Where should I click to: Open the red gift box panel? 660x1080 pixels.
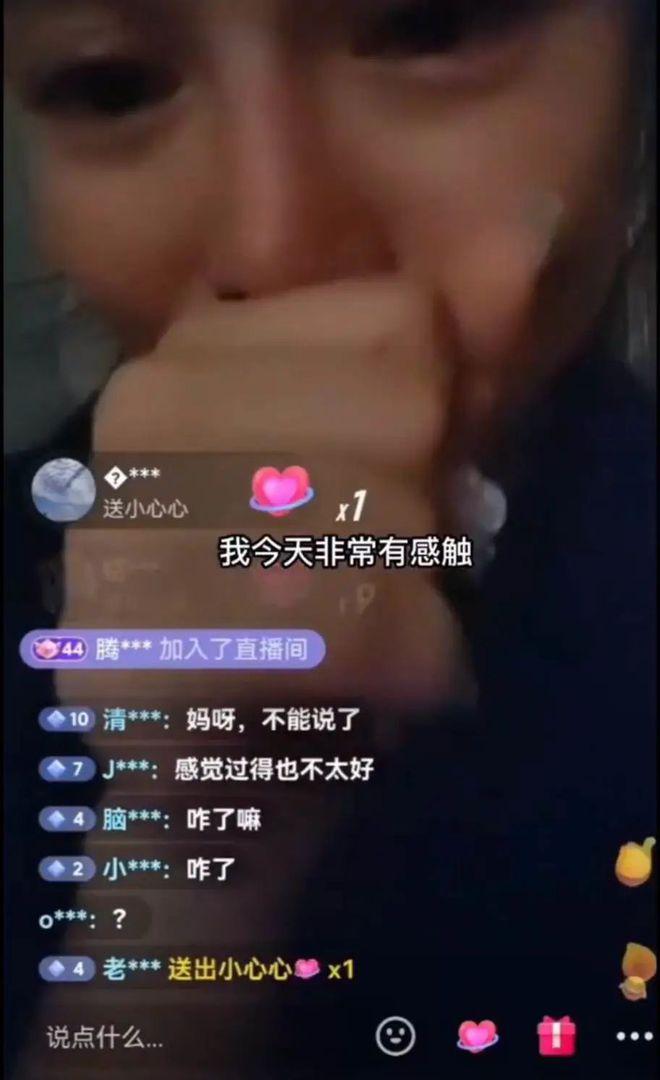coord(556,1036)
